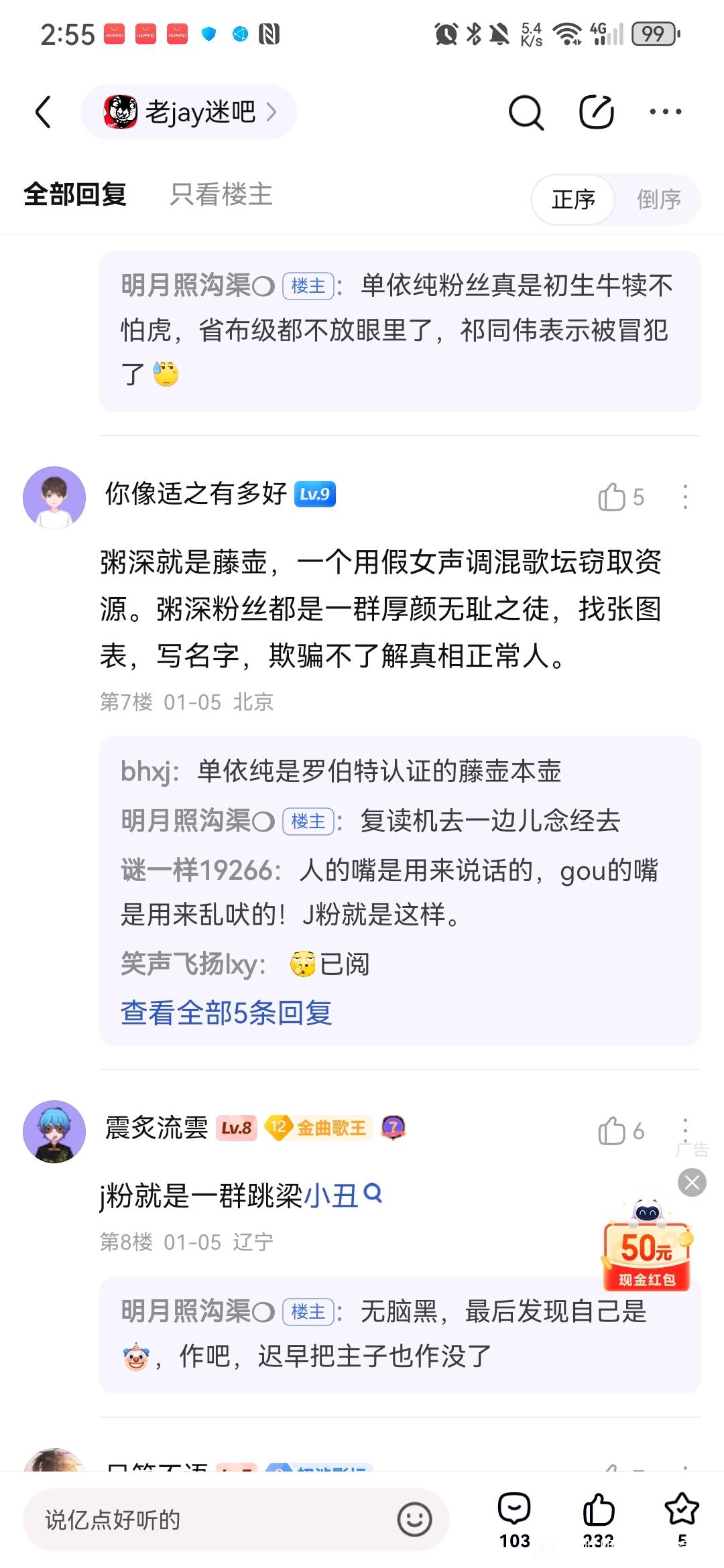The height and width of the screenshot is (1568, 724).
Task: Go back using the top-left arrow
Action: click(44, 112)
